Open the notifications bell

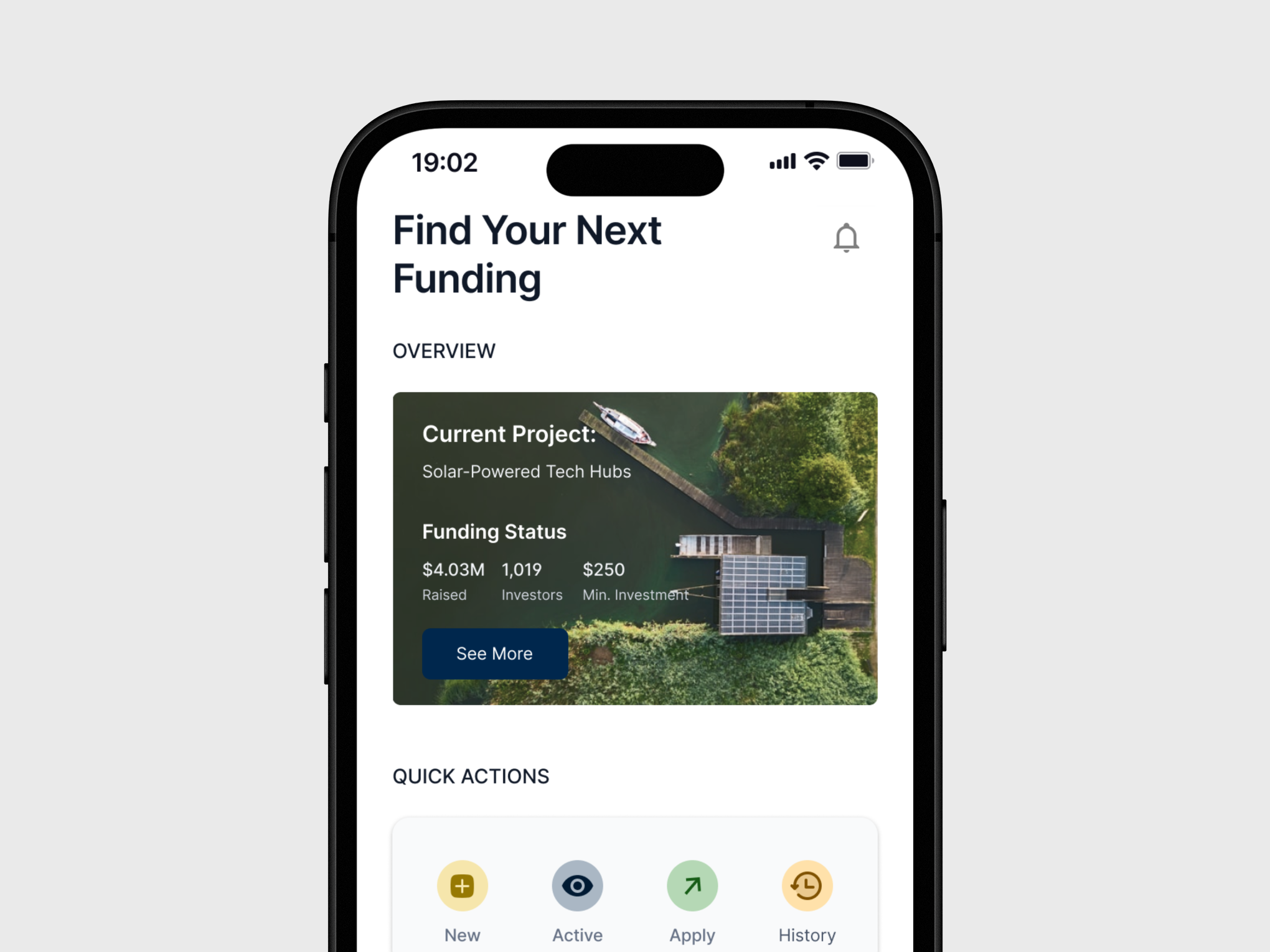pos(846,238)
